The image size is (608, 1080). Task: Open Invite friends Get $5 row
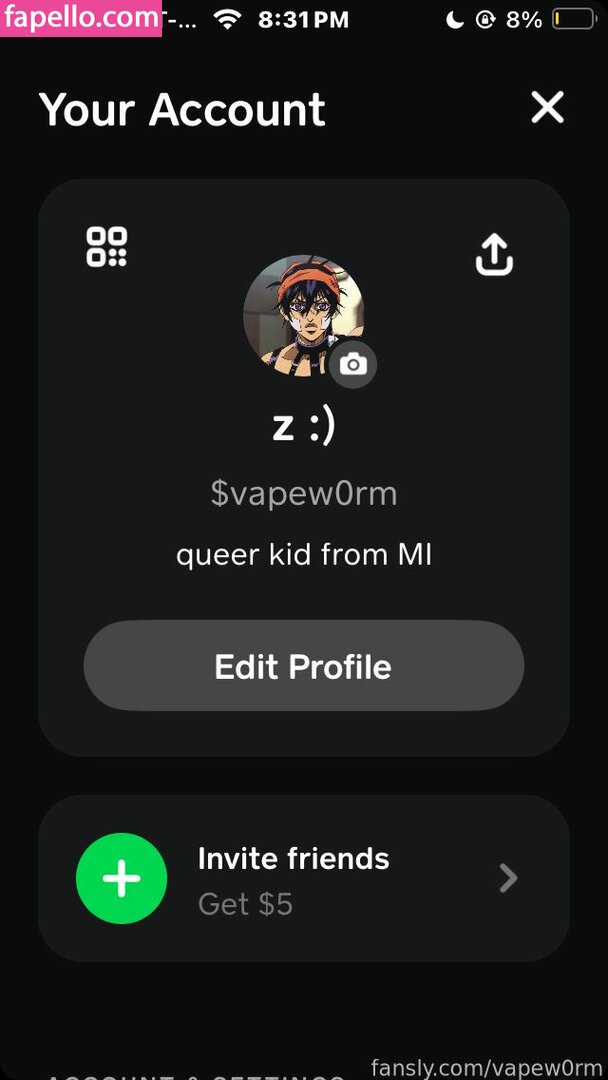[x=303, y=879]
